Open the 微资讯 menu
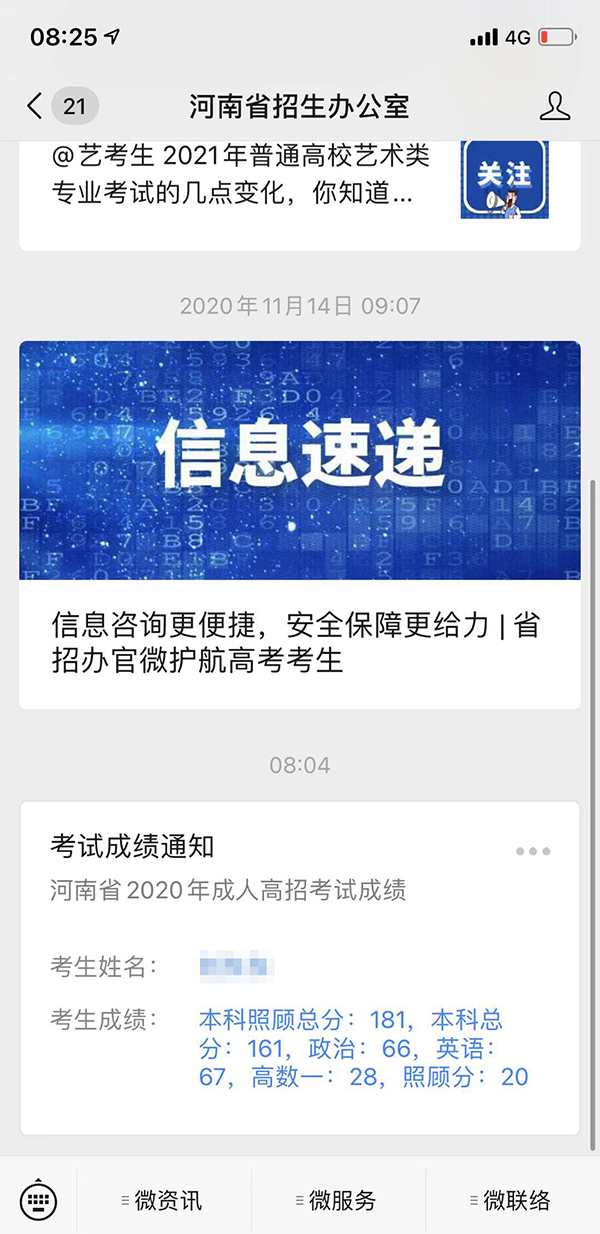 (x=163, y=1200)
